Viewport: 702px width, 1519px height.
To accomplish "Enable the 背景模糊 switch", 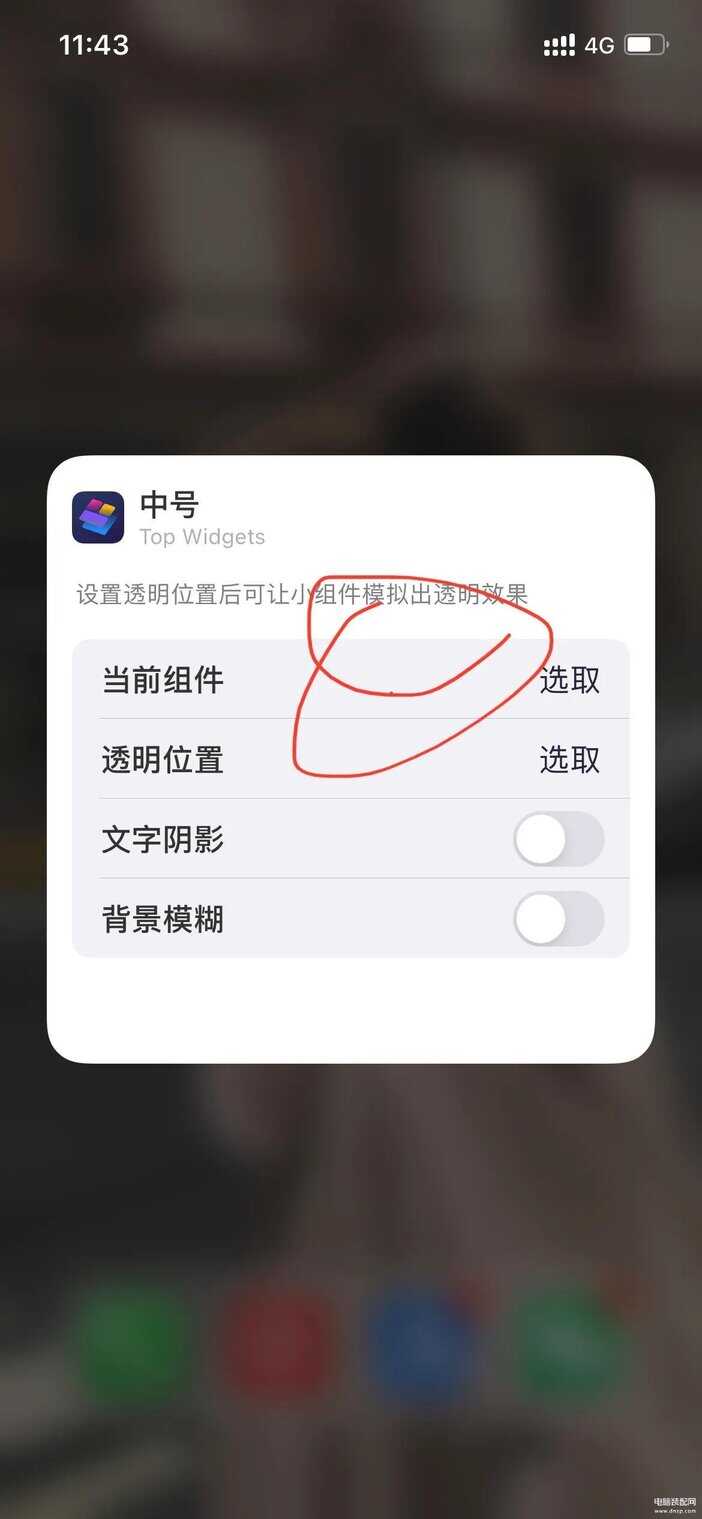I will (x=558, y=919).
